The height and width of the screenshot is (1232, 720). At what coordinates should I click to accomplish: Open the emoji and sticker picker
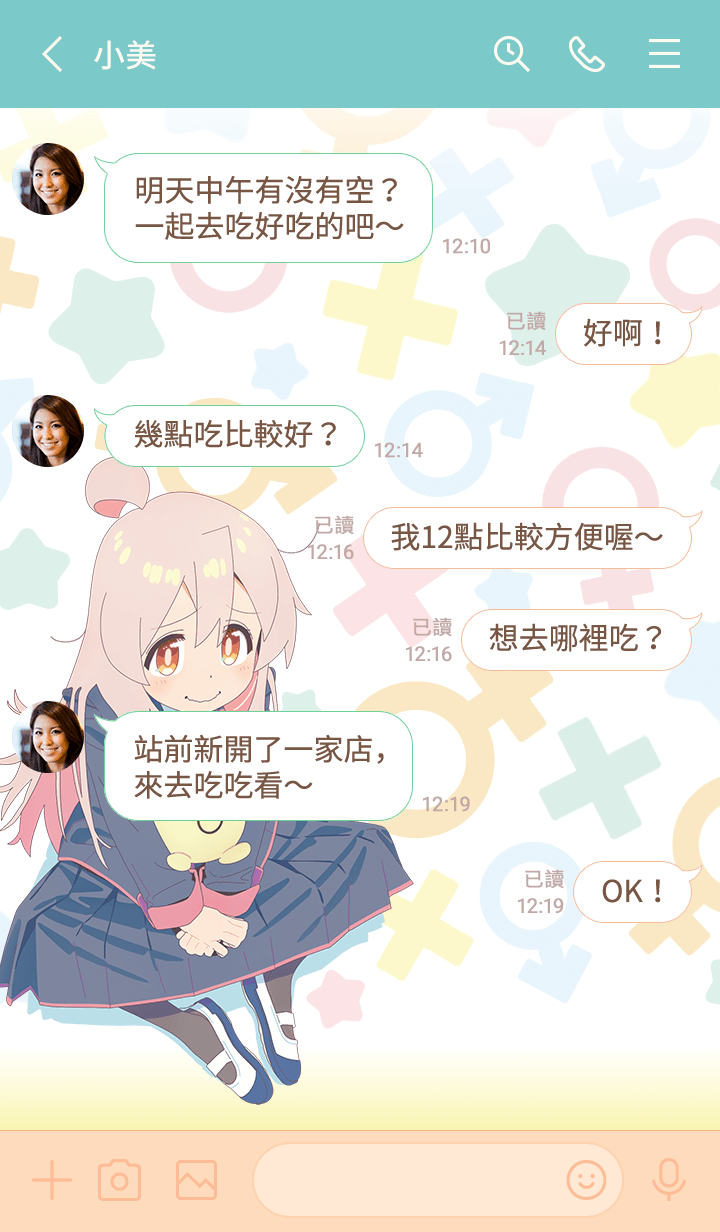tap(586, 1181)
